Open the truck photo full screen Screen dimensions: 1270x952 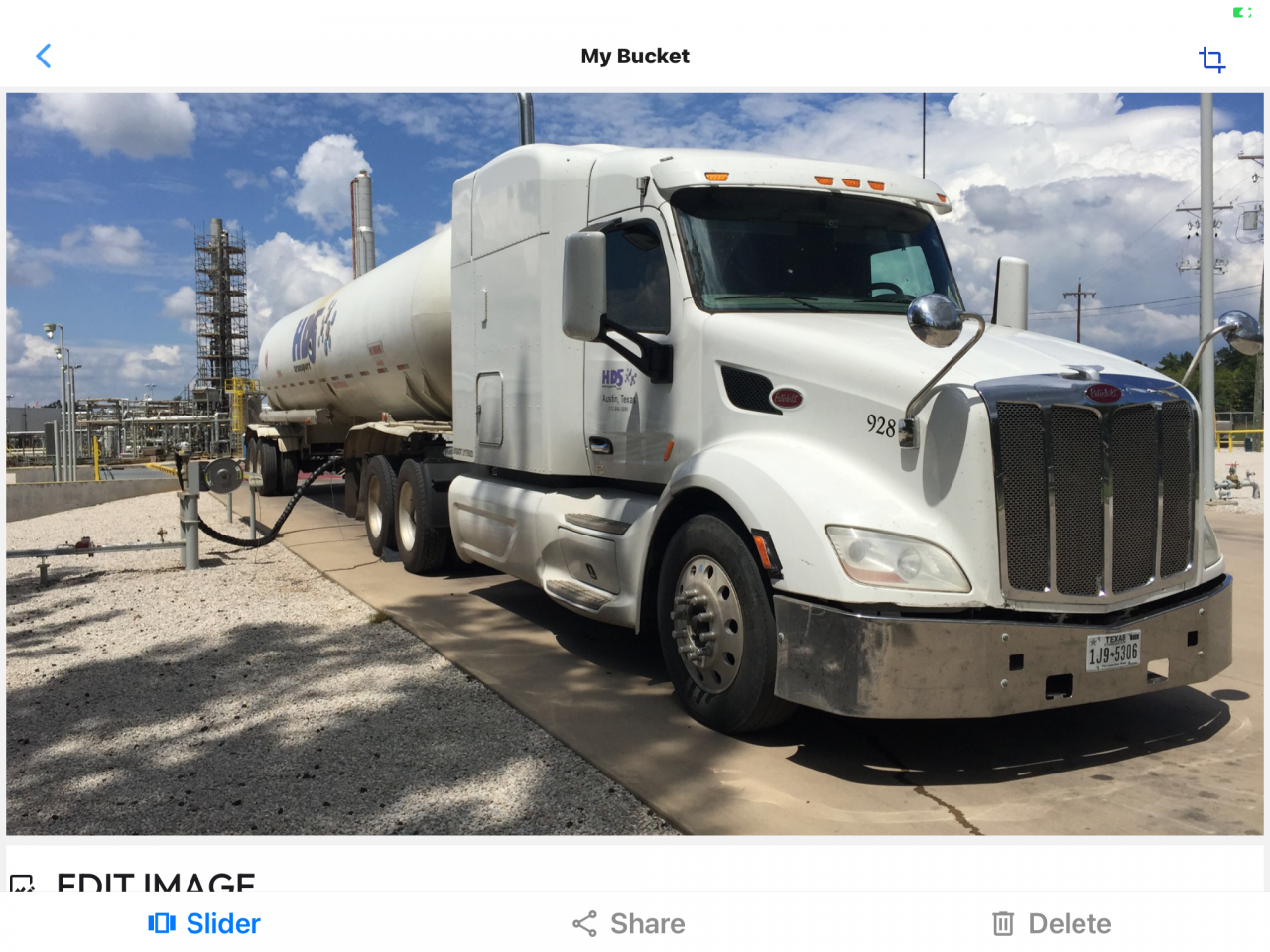tap(635, 463)
